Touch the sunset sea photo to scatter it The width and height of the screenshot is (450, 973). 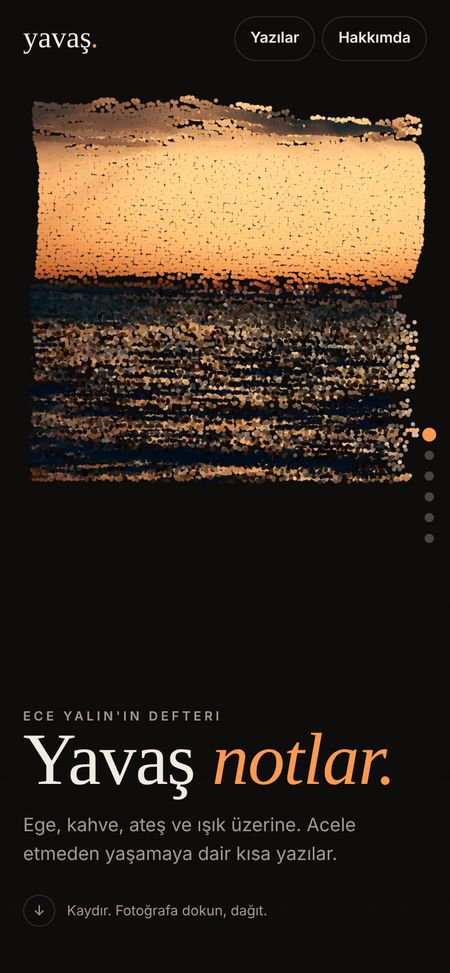[x=227, y=289]
